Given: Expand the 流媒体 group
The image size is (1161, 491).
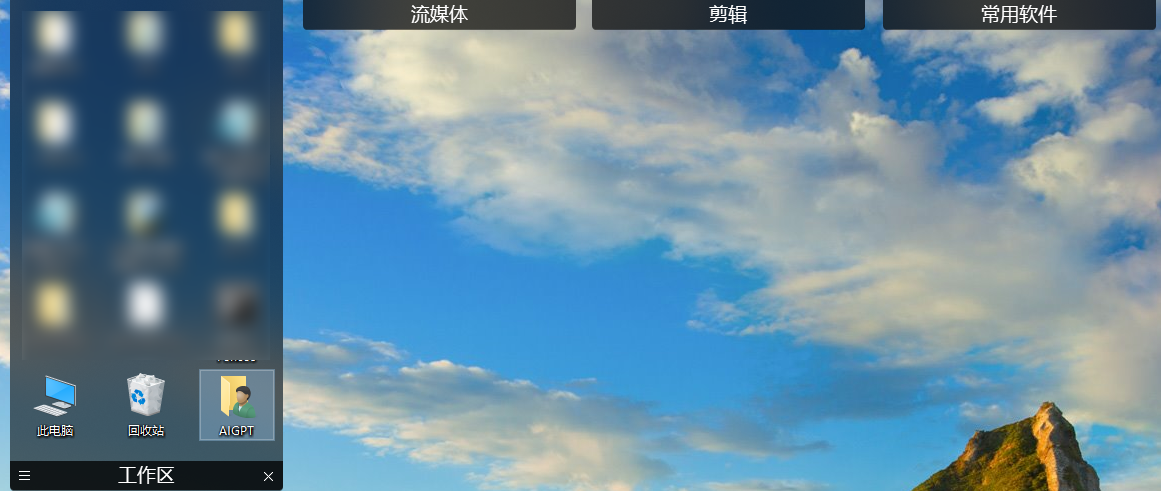Looking at the screenshot, I should (439, 14).
